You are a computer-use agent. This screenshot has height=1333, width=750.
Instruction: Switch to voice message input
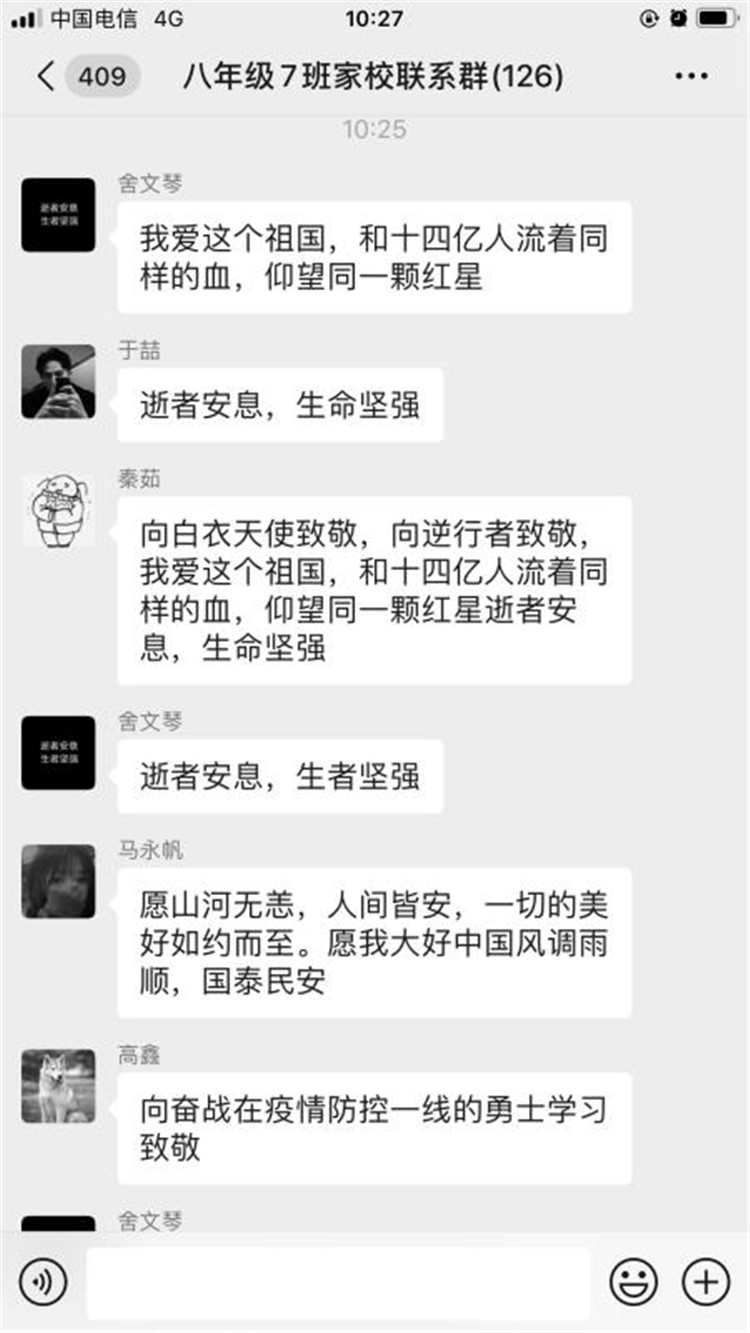42,1281
